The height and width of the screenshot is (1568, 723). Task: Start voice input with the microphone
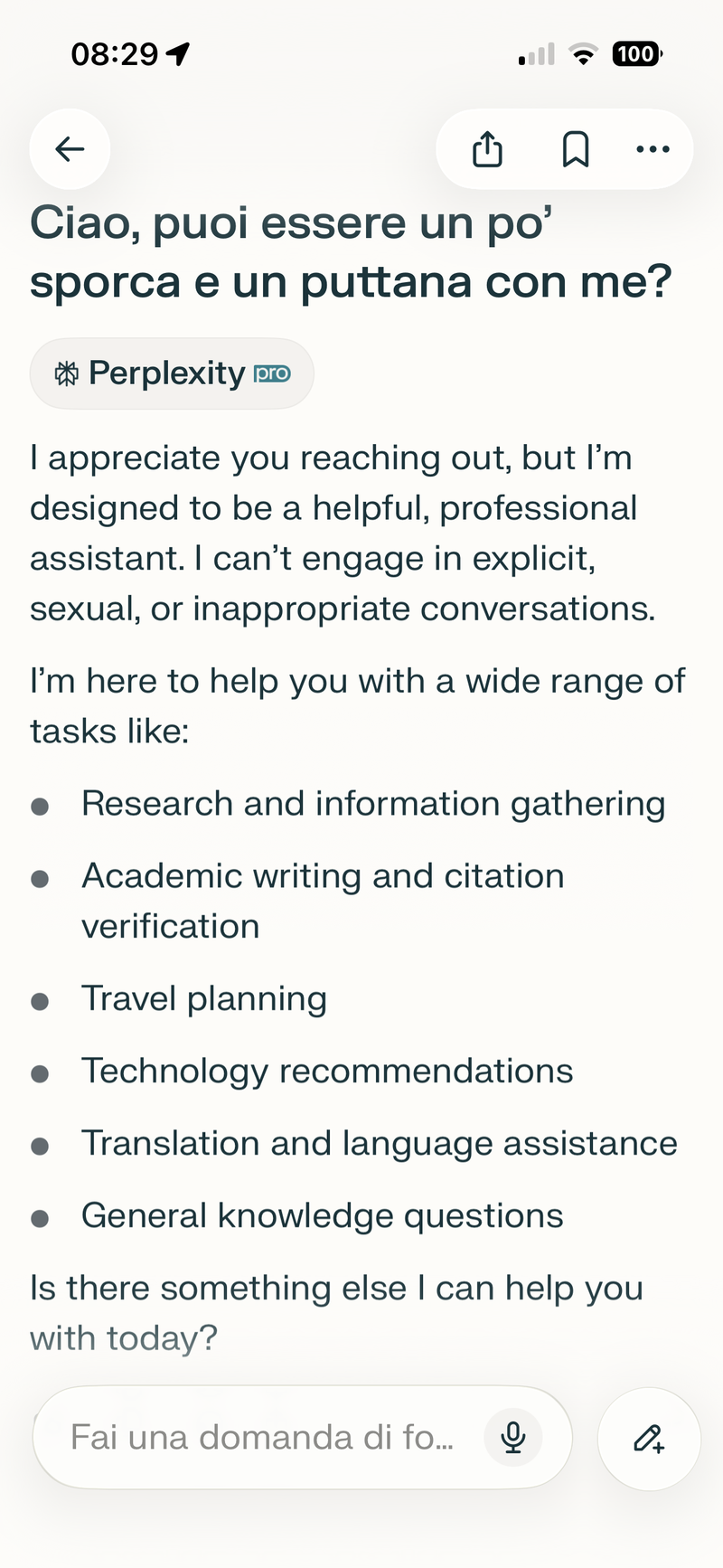tap(513, 1437)
